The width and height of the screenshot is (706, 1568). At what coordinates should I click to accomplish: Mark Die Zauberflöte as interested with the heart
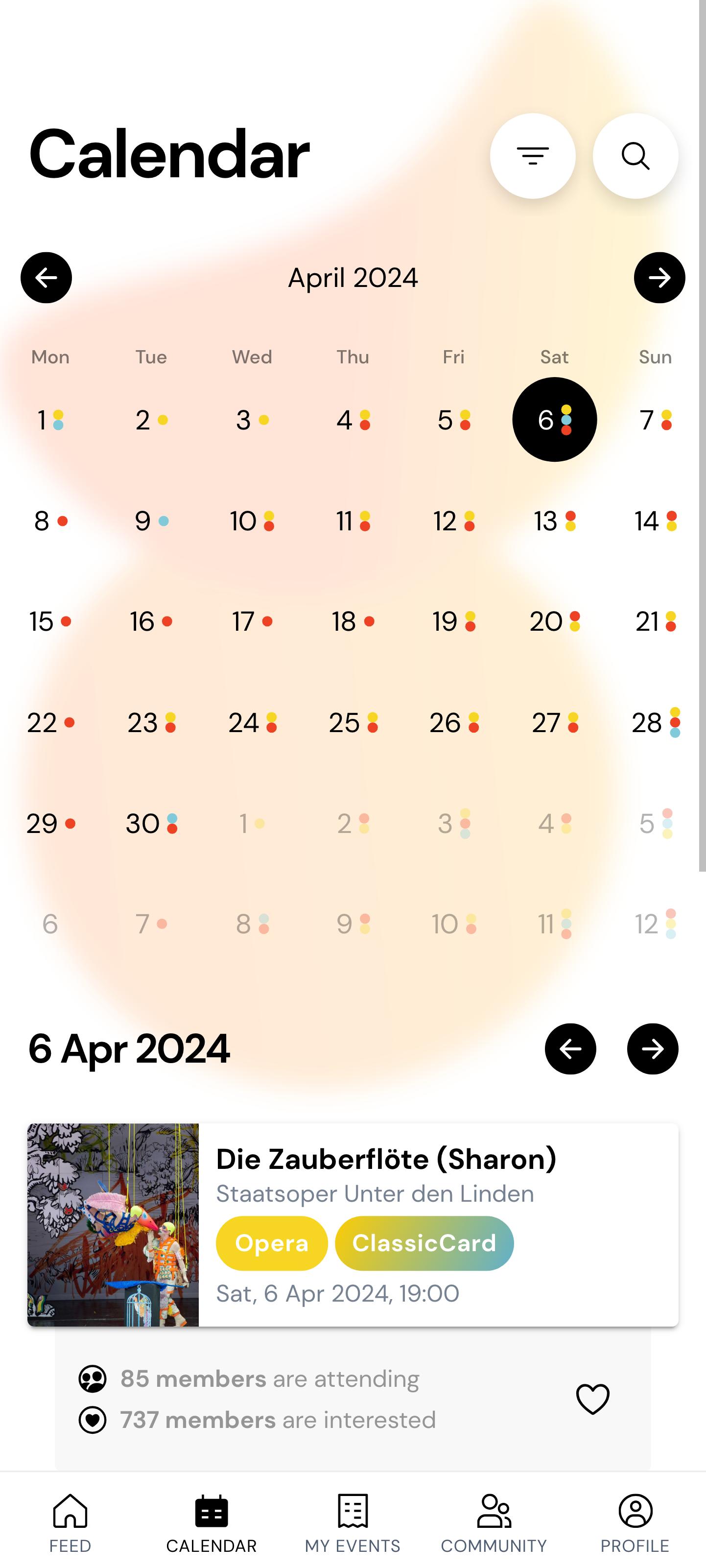pyautogui.click(x=592, y=1399)
